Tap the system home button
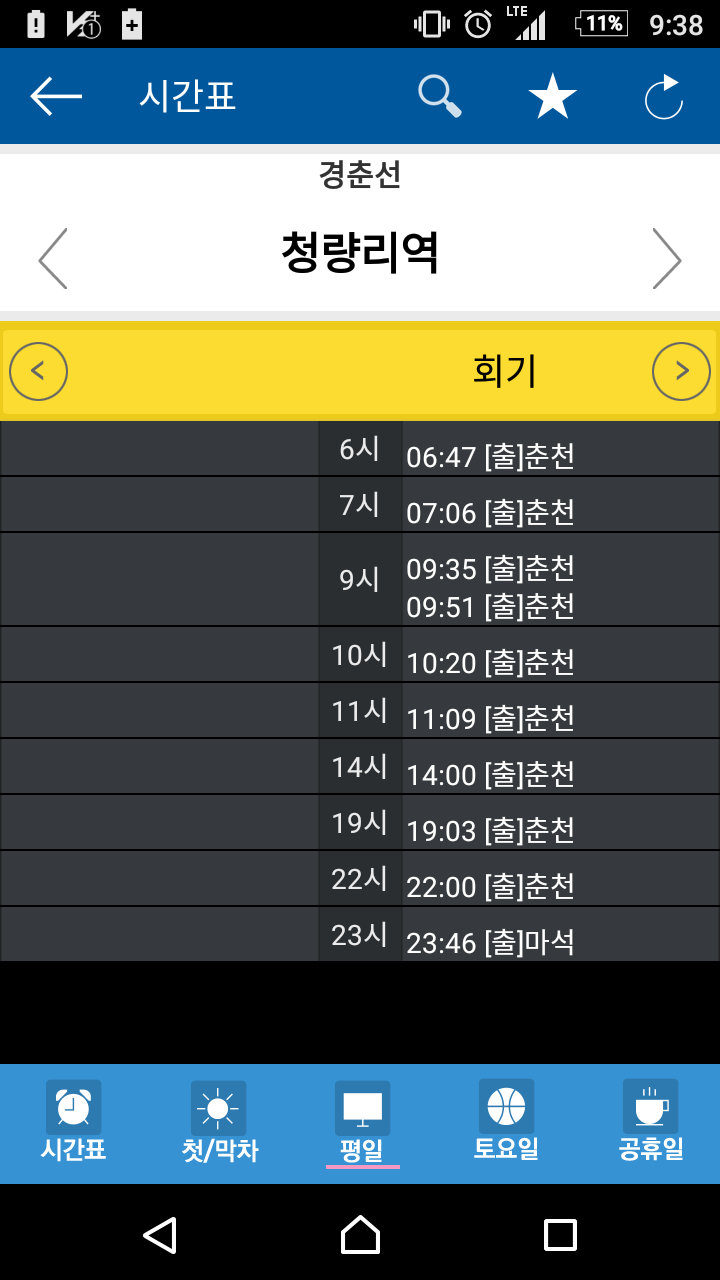 360,1234
